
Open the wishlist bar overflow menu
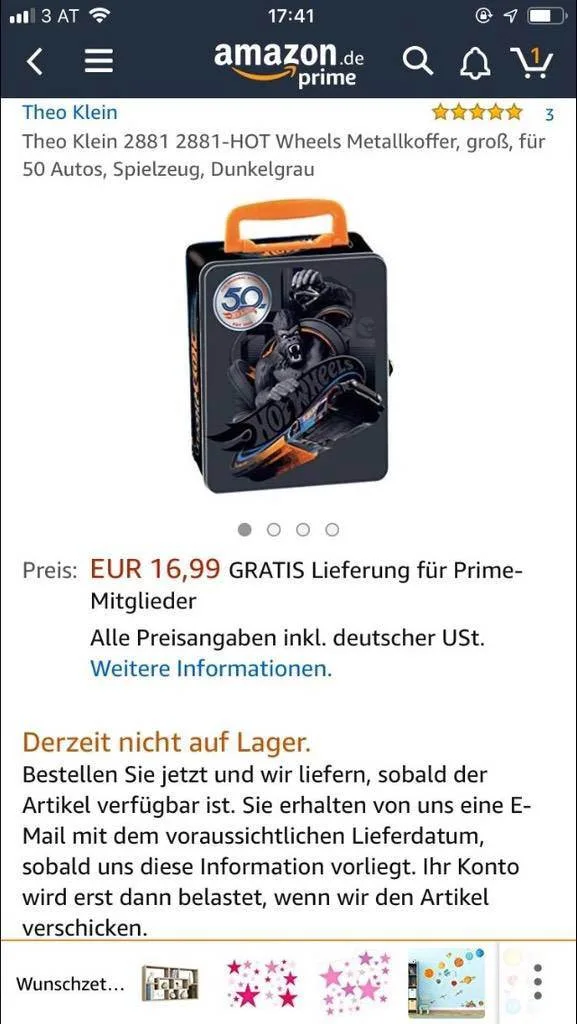pos(537,982)
